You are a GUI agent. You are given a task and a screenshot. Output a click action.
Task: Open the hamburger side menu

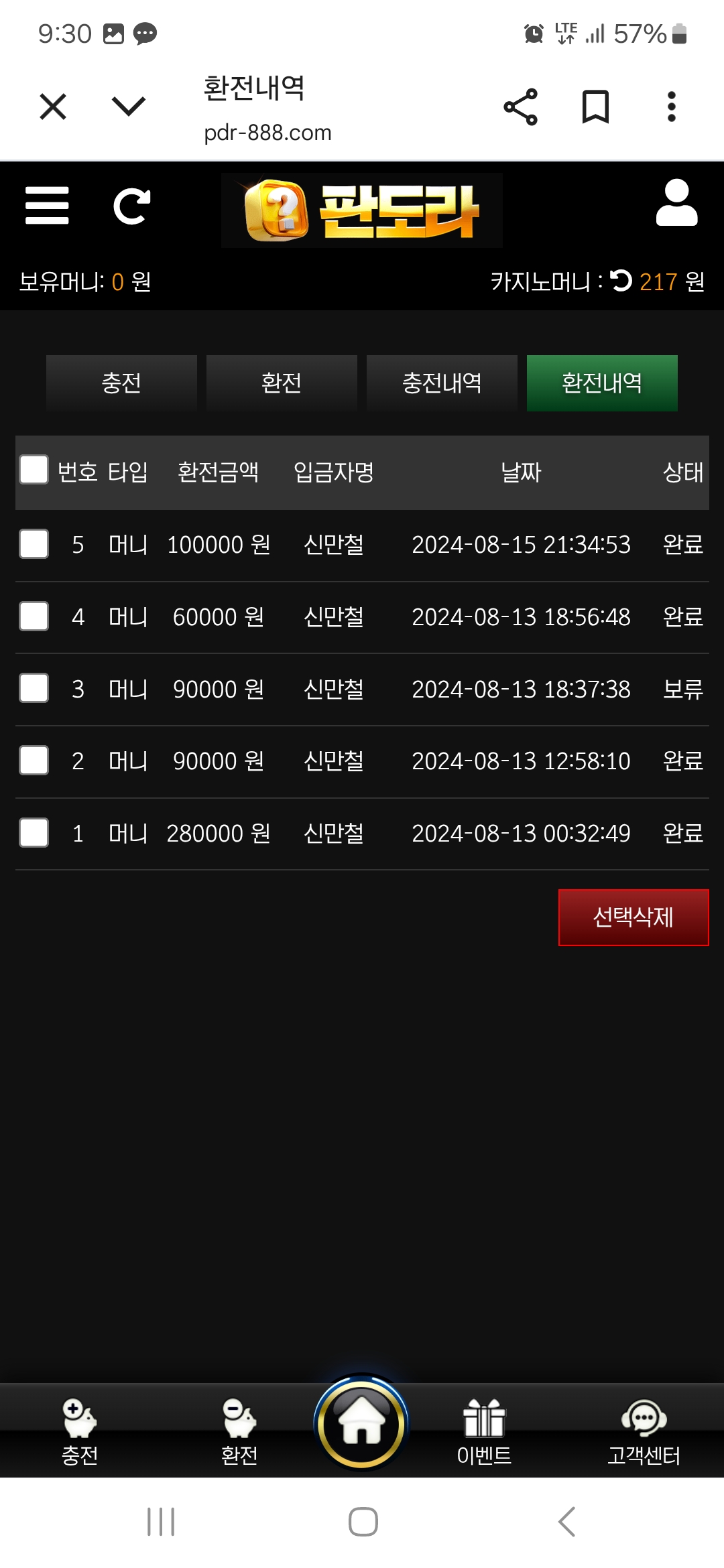coord(47,206)
